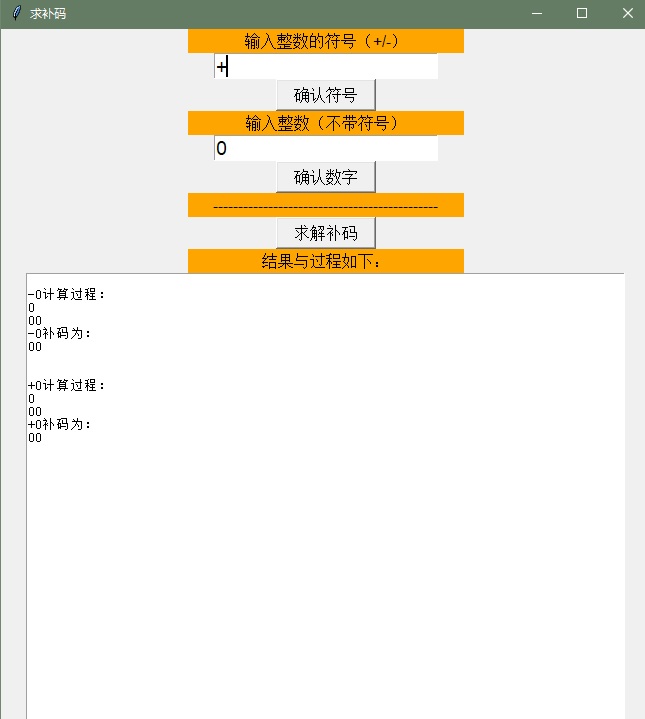Tap 求解补码 to compute the complement
This screenshot has width=645, height=719.
point(325,233)
